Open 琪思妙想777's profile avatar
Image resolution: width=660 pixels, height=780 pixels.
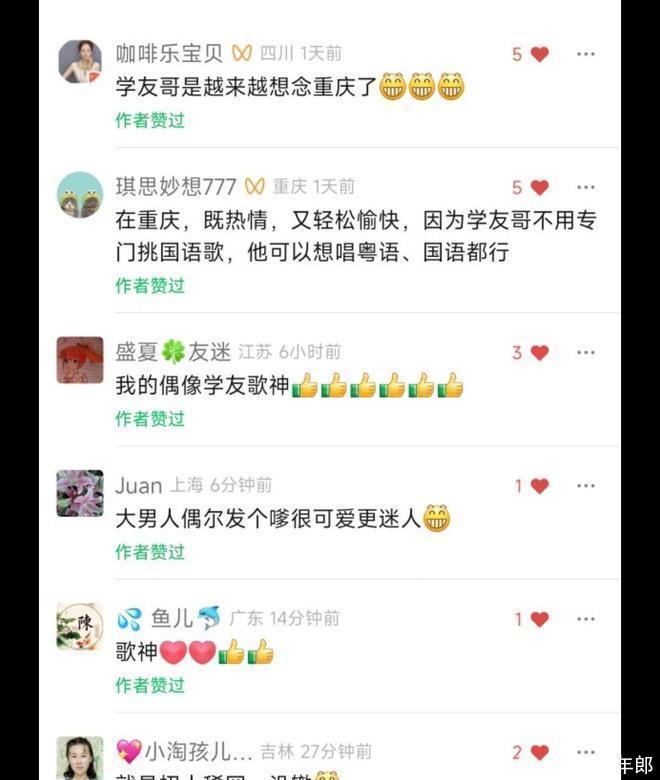tap(80, 195)
